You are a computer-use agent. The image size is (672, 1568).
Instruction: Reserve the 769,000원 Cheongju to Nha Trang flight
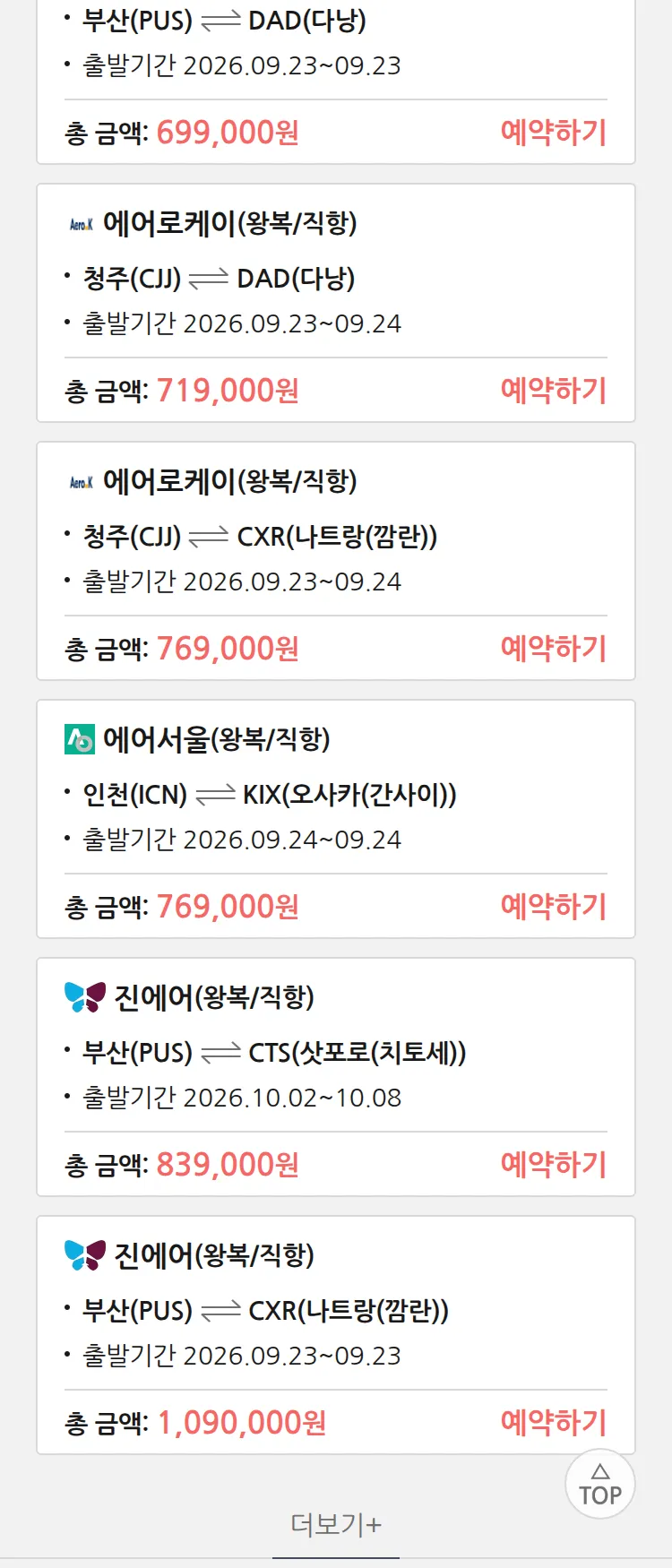[x=554, y=649]
